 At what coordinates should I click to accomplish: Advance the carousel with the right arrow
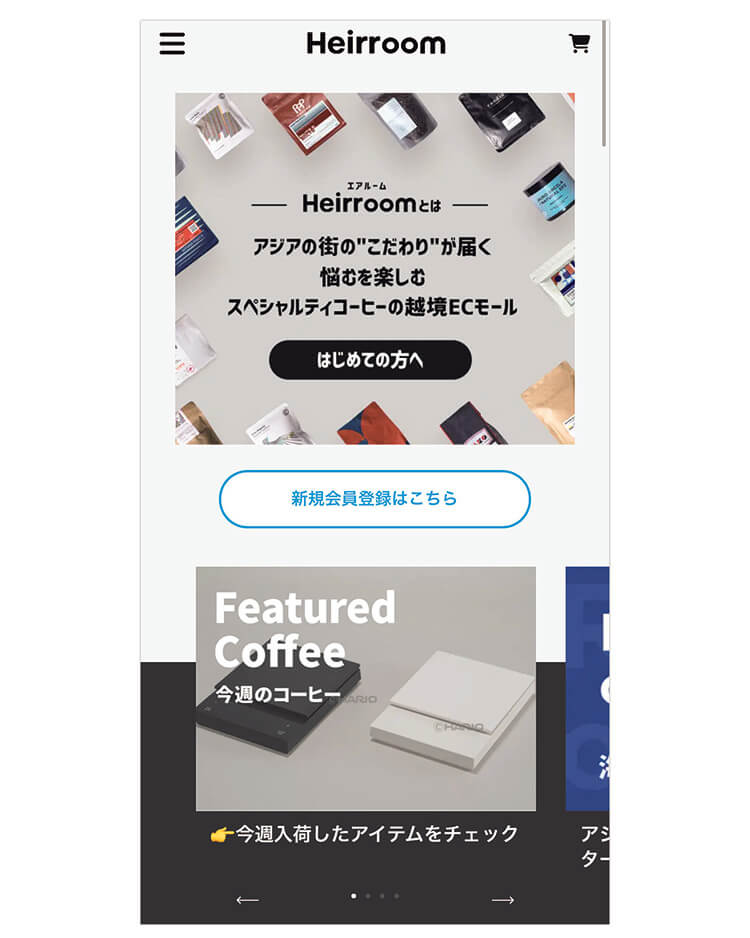coord(505,899)
